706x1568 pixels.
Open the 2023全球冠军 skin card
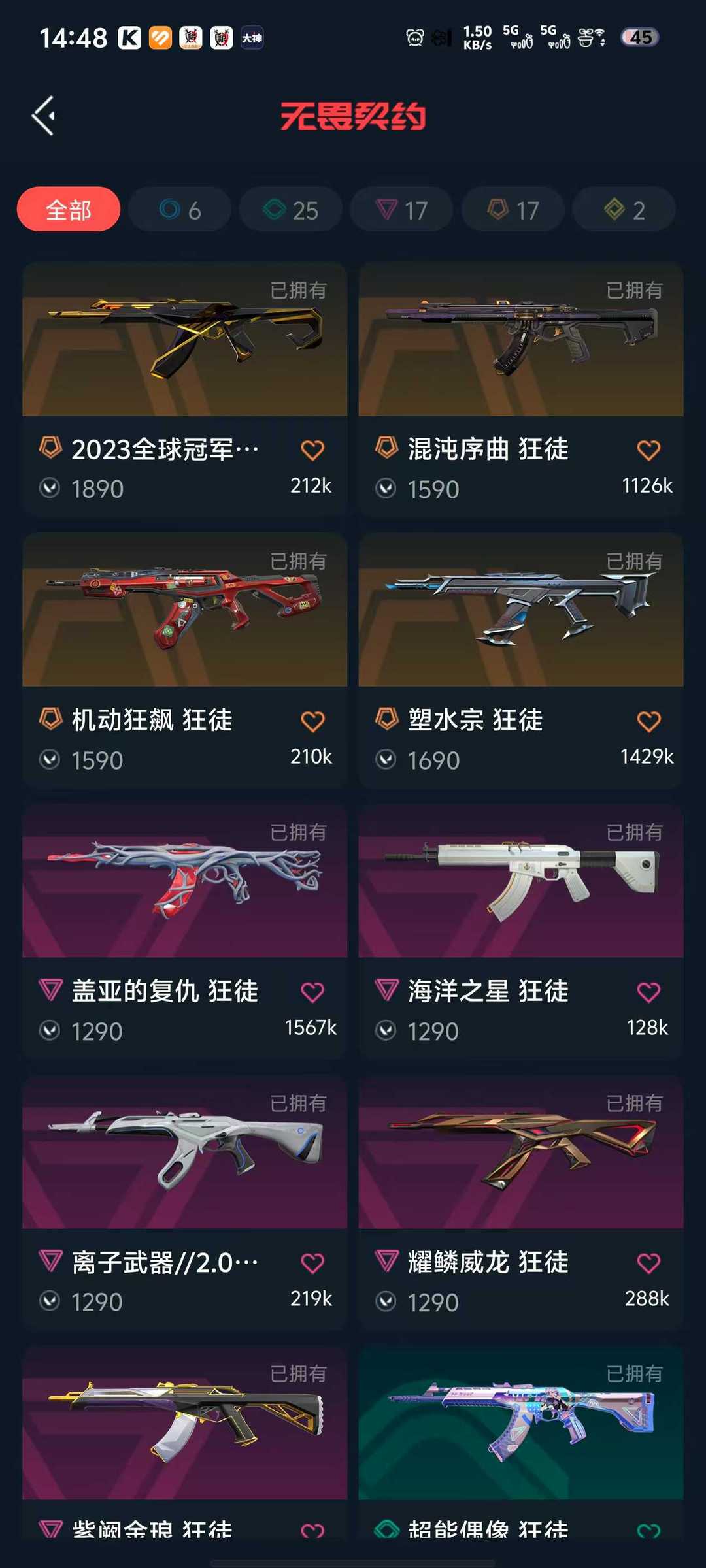pyautogui.click(x=185, y=389)
